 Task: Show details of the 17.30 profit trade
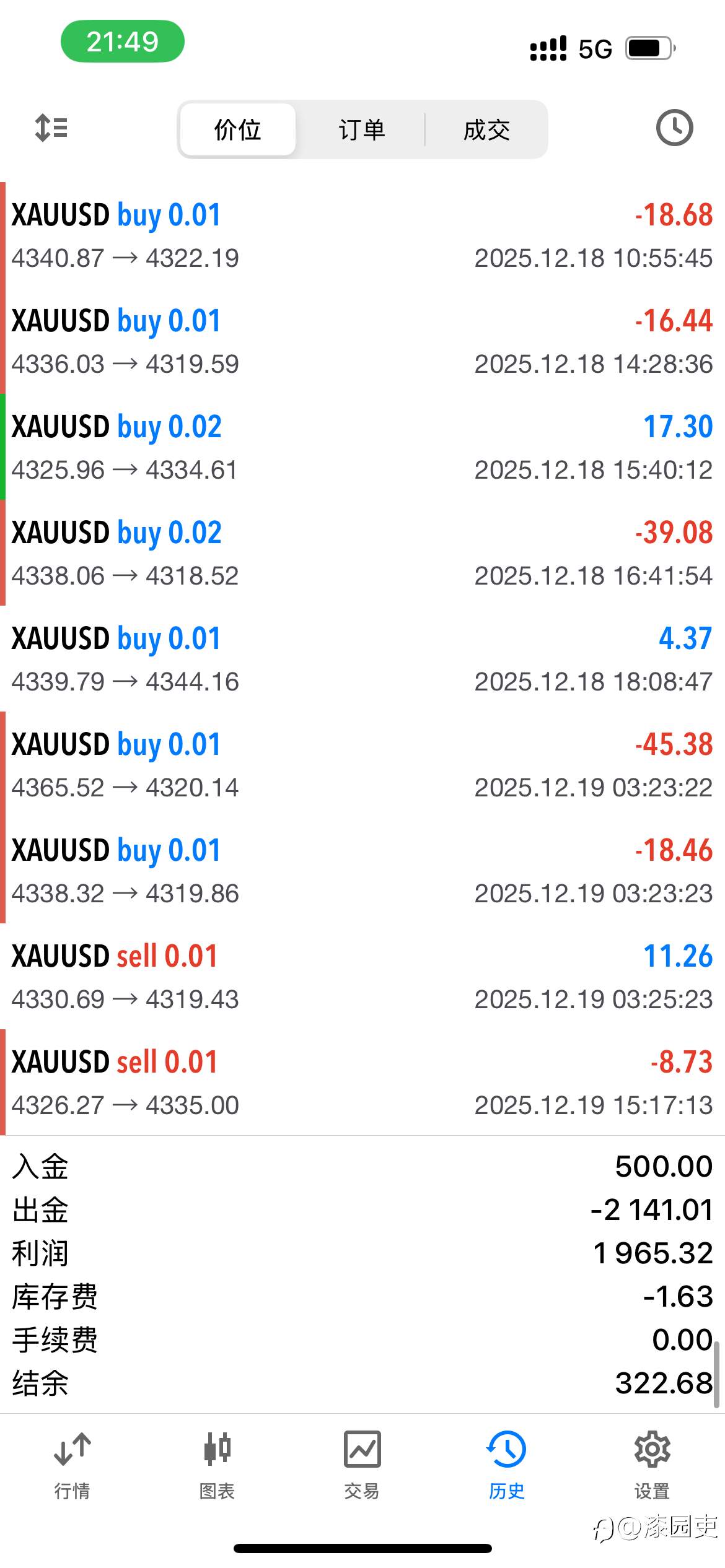362,447
